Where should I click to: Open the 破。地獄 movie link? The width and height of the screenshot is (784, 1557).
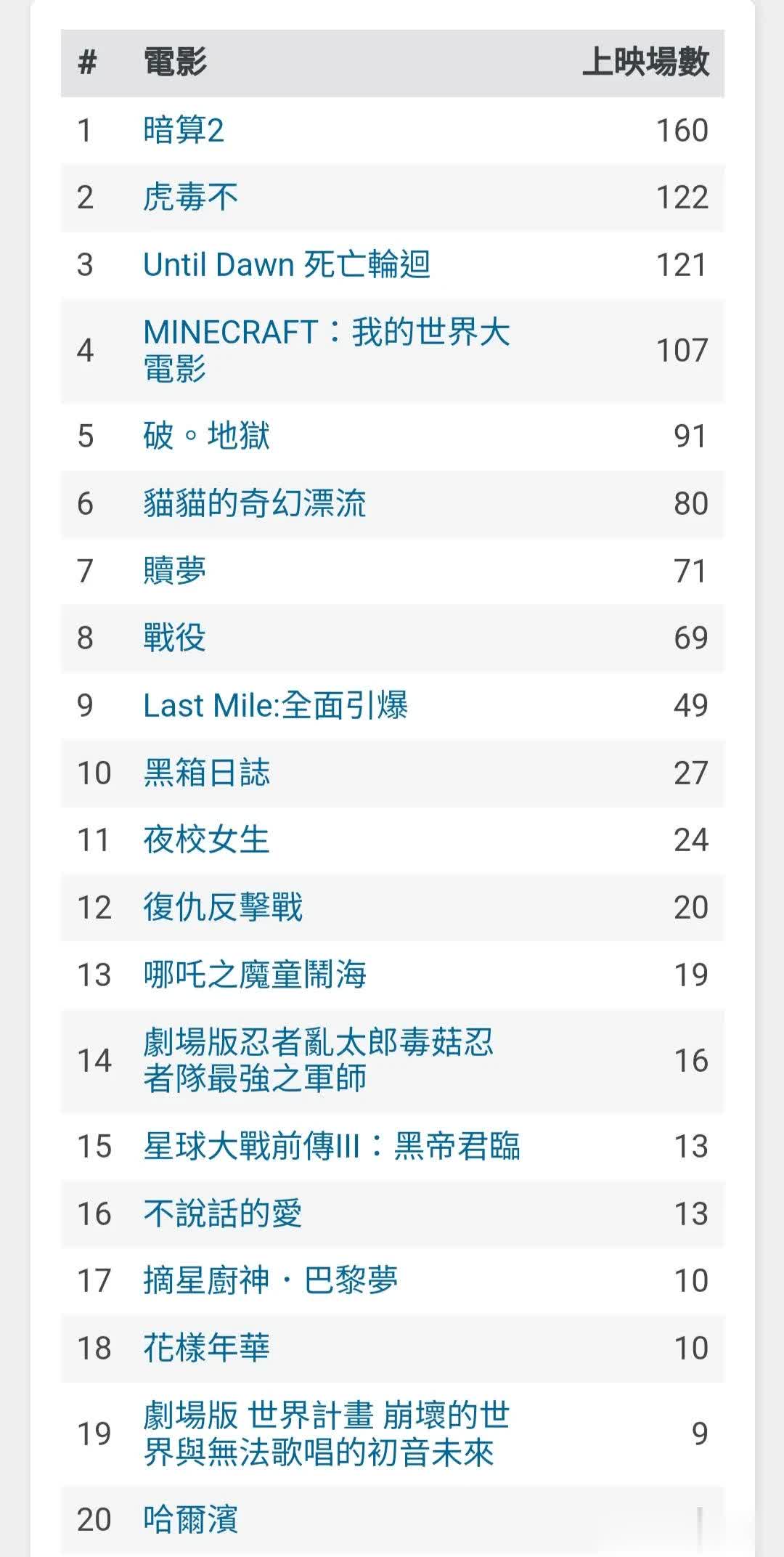pyautogui.click(x=206, y=436)
